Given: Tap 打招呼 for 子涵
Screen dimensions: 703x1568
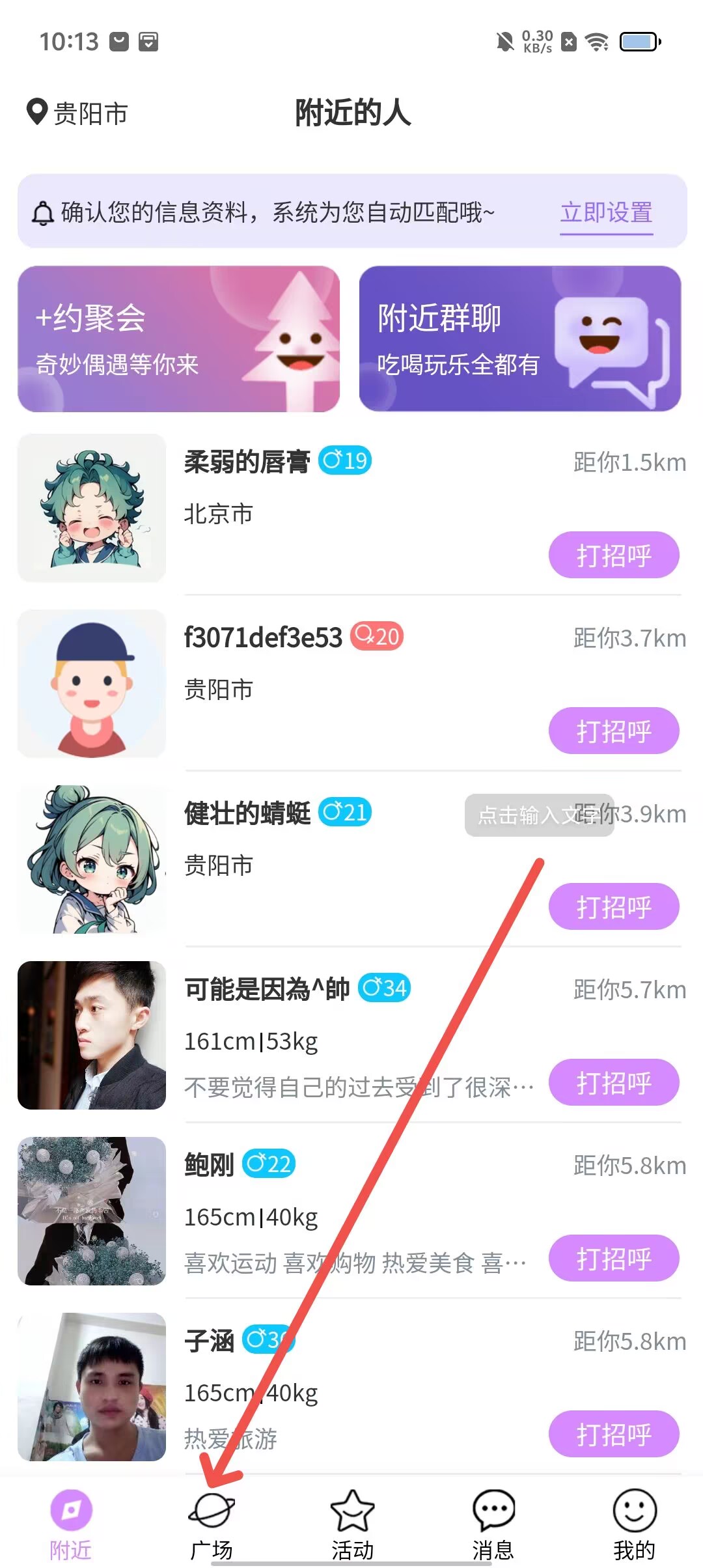Looking at the screenshot, I should click(613, 1434).
